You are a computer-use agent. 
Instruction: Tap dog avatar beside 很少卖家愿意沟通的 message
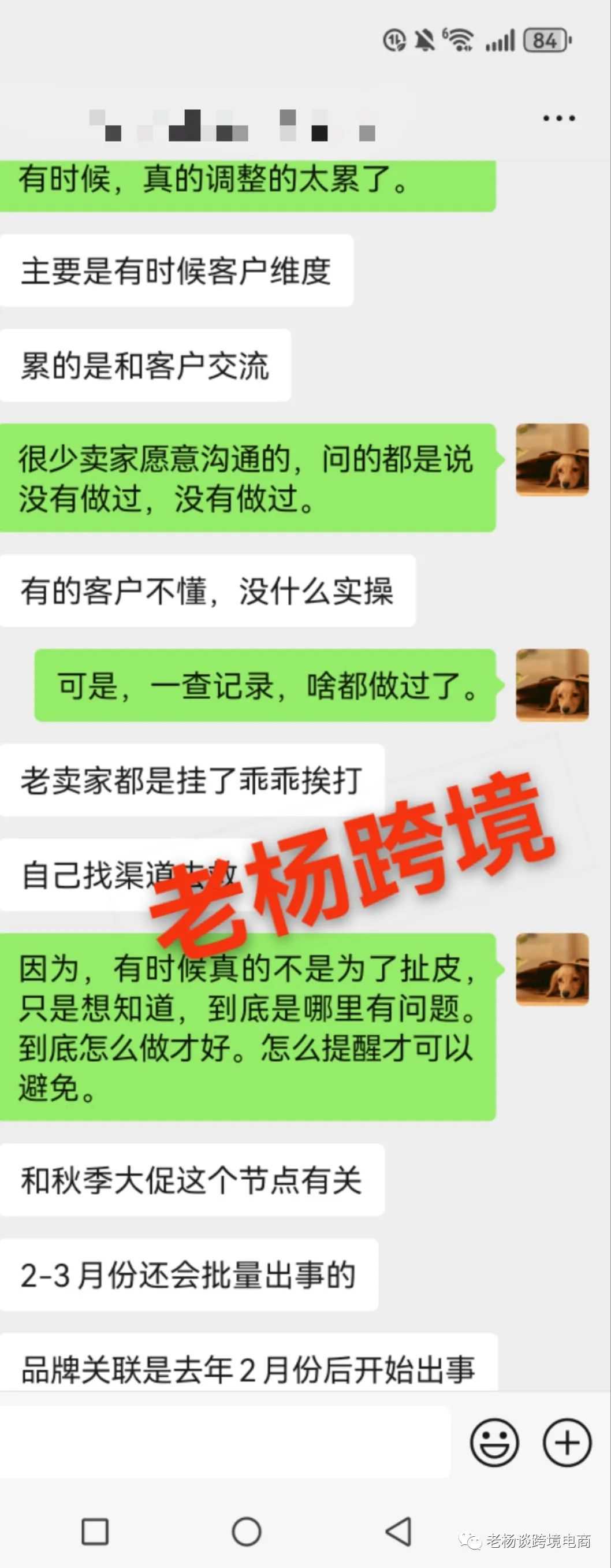552,459
